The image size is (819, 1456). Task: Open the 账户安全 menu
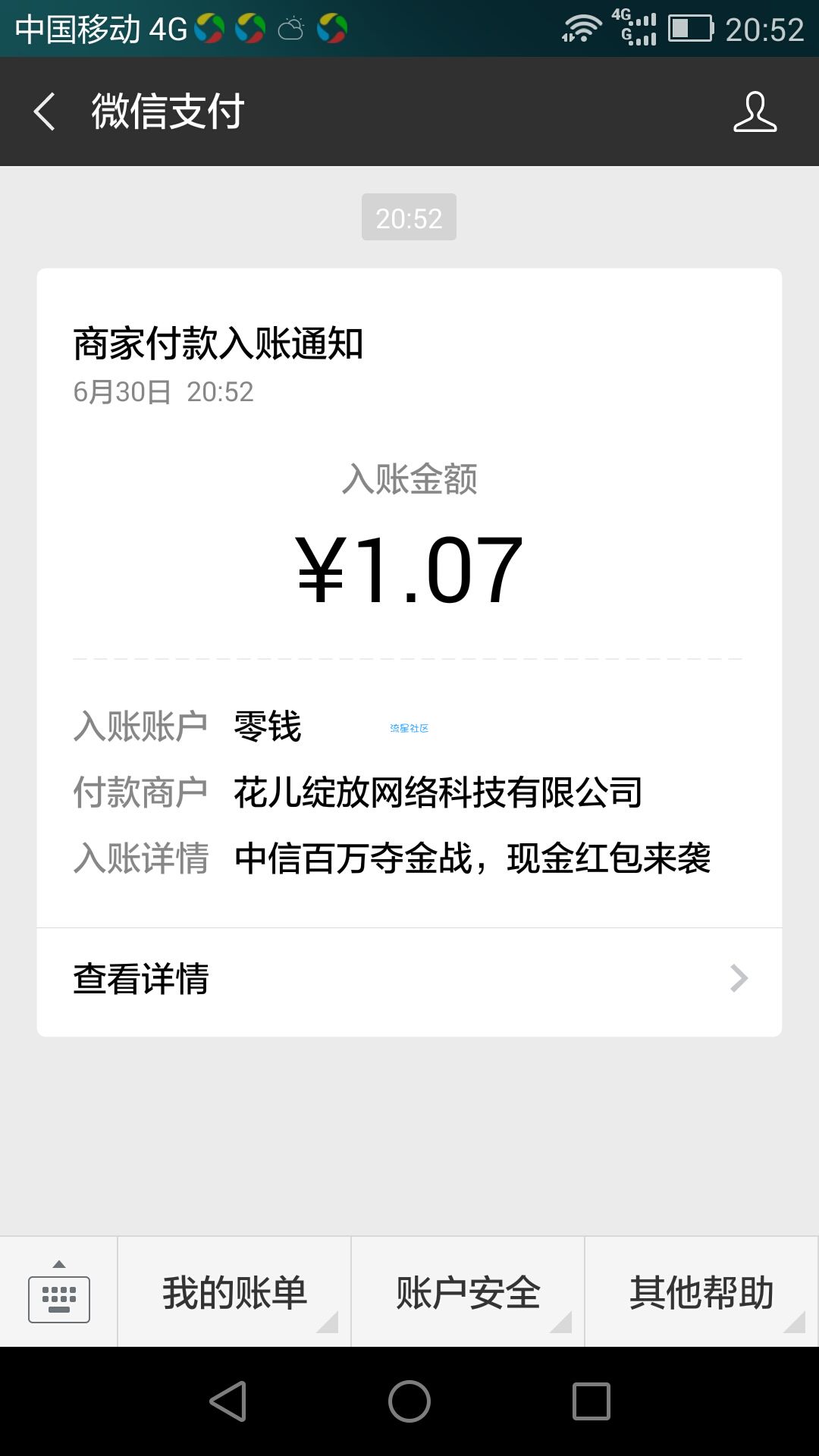coord(468,1291)
